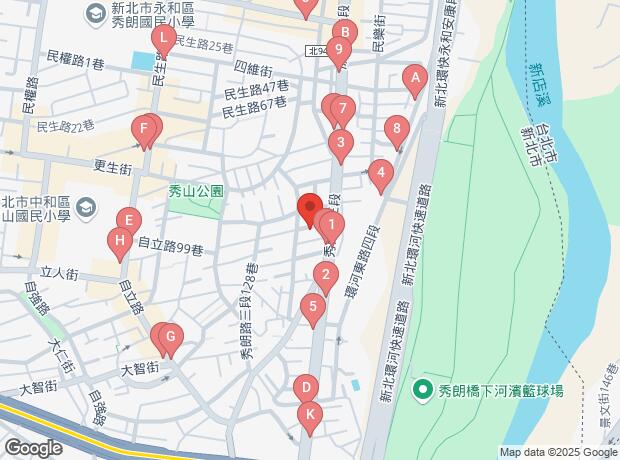Tap map marker G
Viewport: 620px width, 460px height.
pos(170,337)
